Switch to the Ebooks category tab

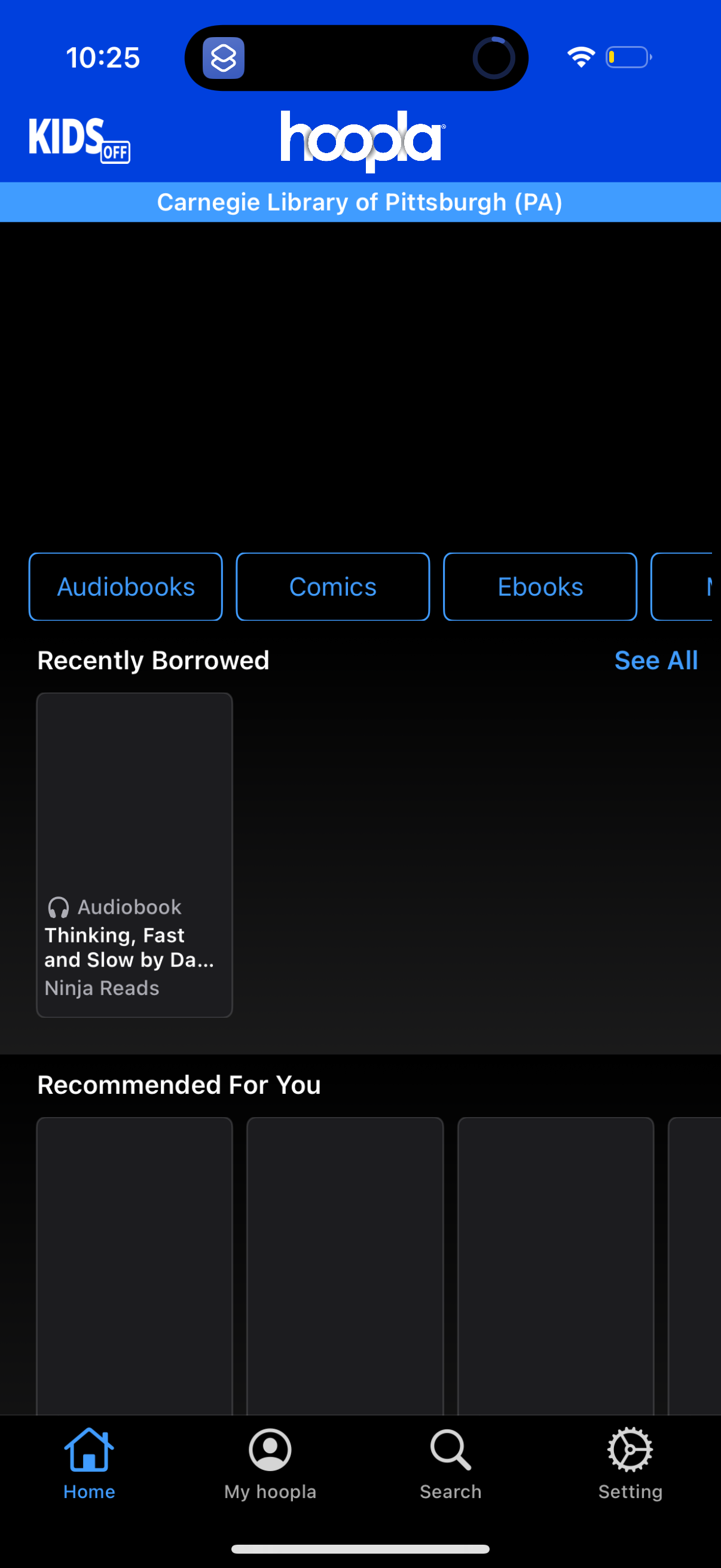tap(540, 586)
